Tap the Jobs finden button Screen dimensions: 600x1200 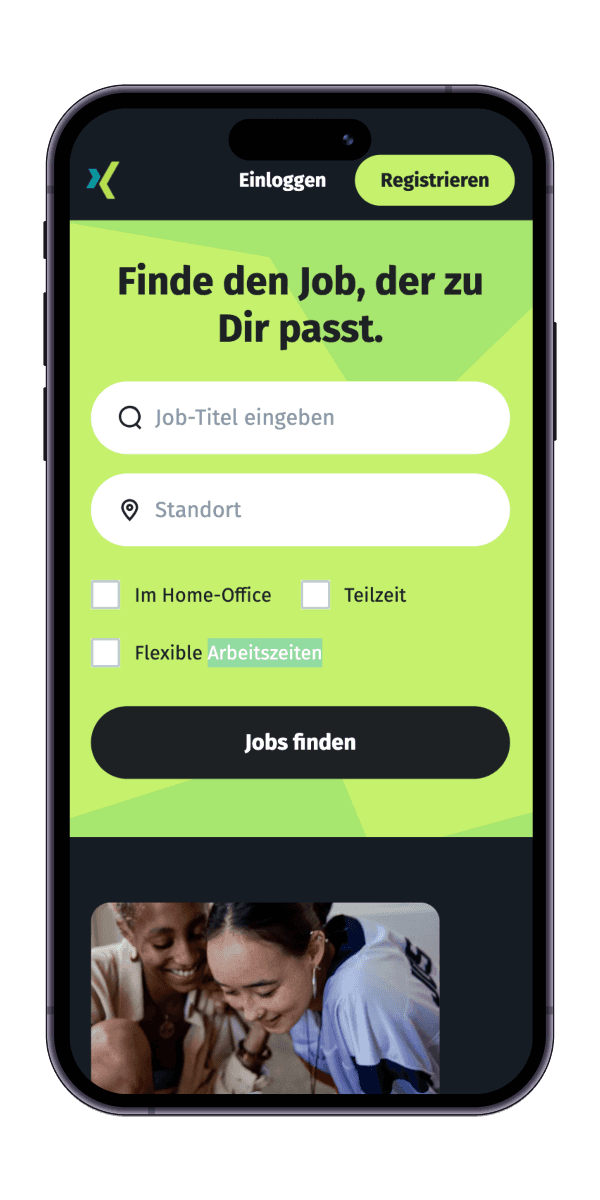tap(300, 742)
